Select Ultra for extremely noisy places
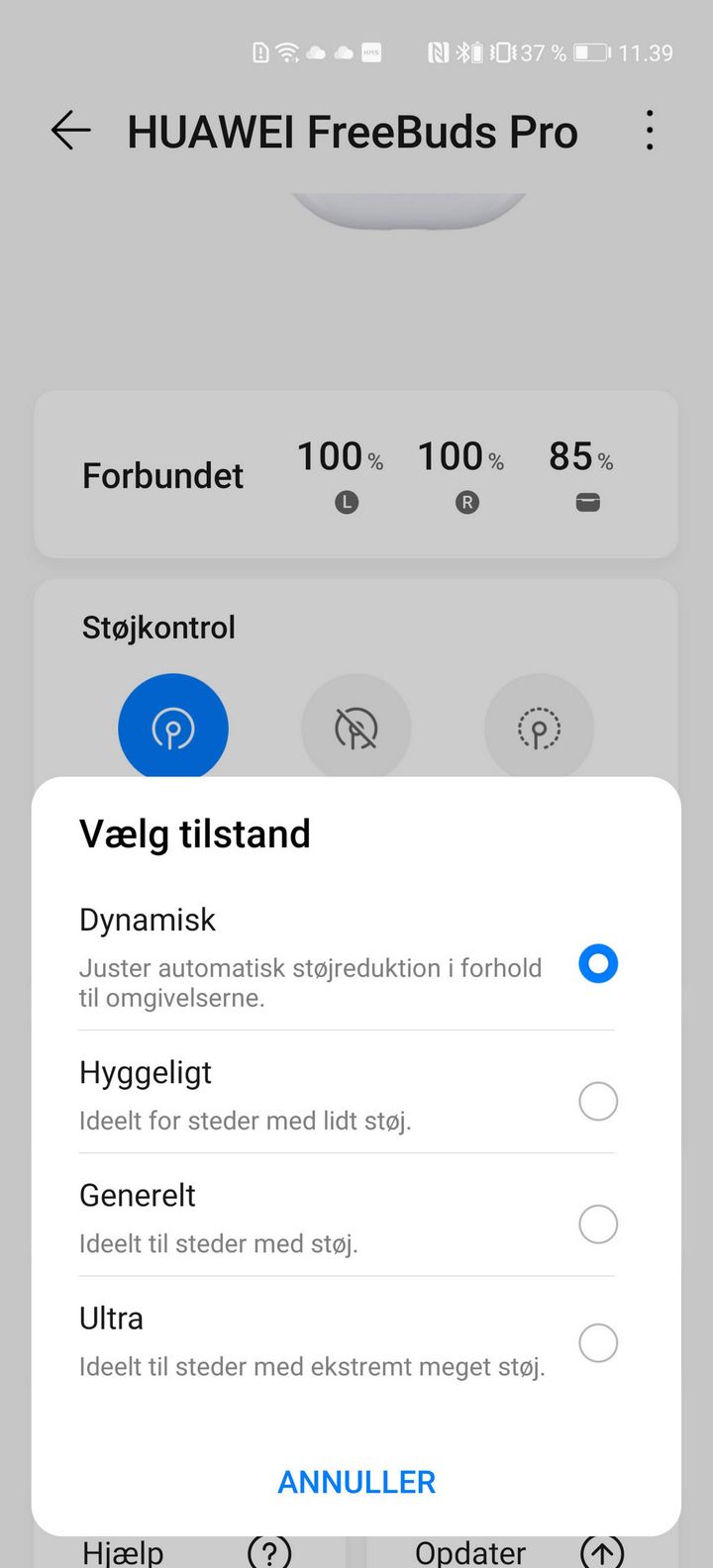The height and width of the screenshot is (1568, 713). (597, 1343)
